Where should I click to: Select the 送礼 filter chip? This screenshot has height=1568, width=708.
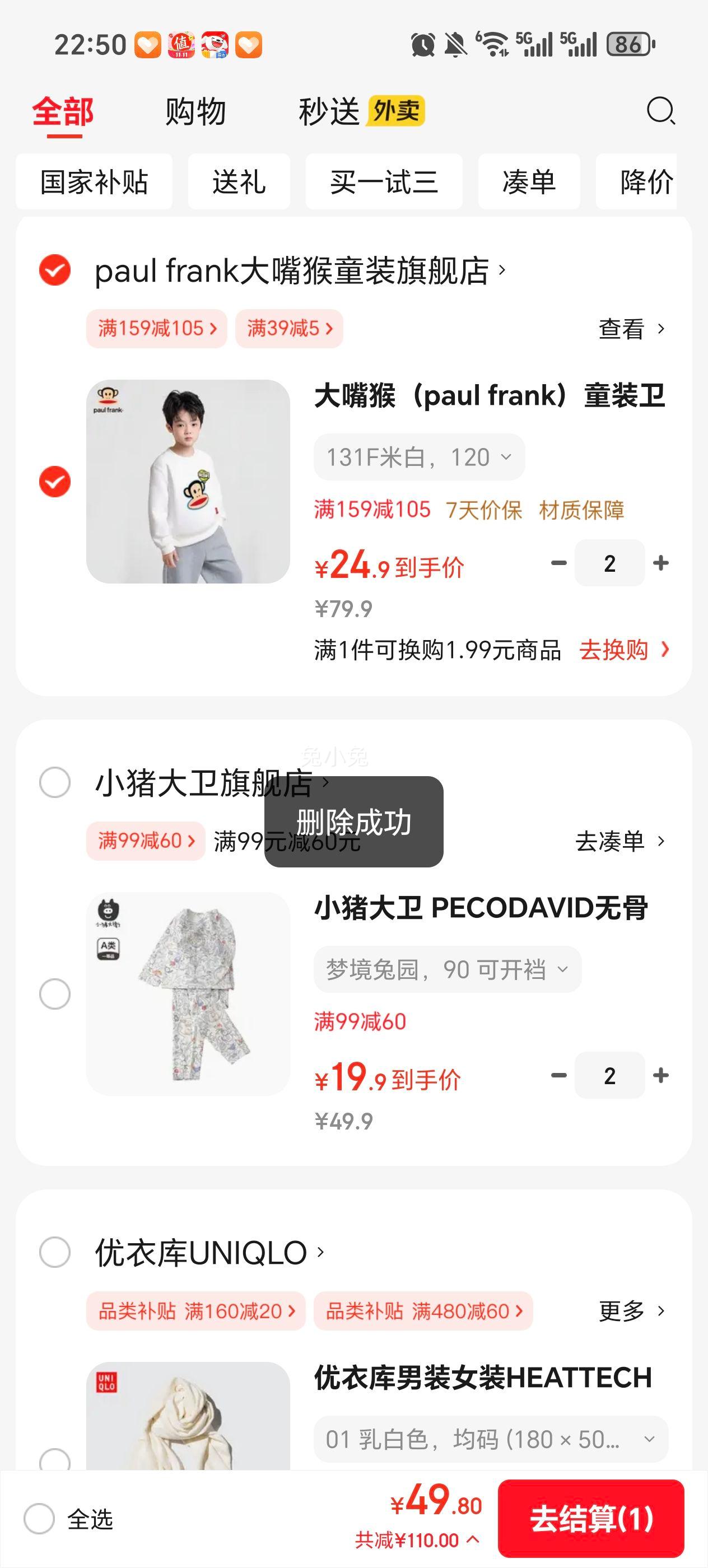coord(239,182)
